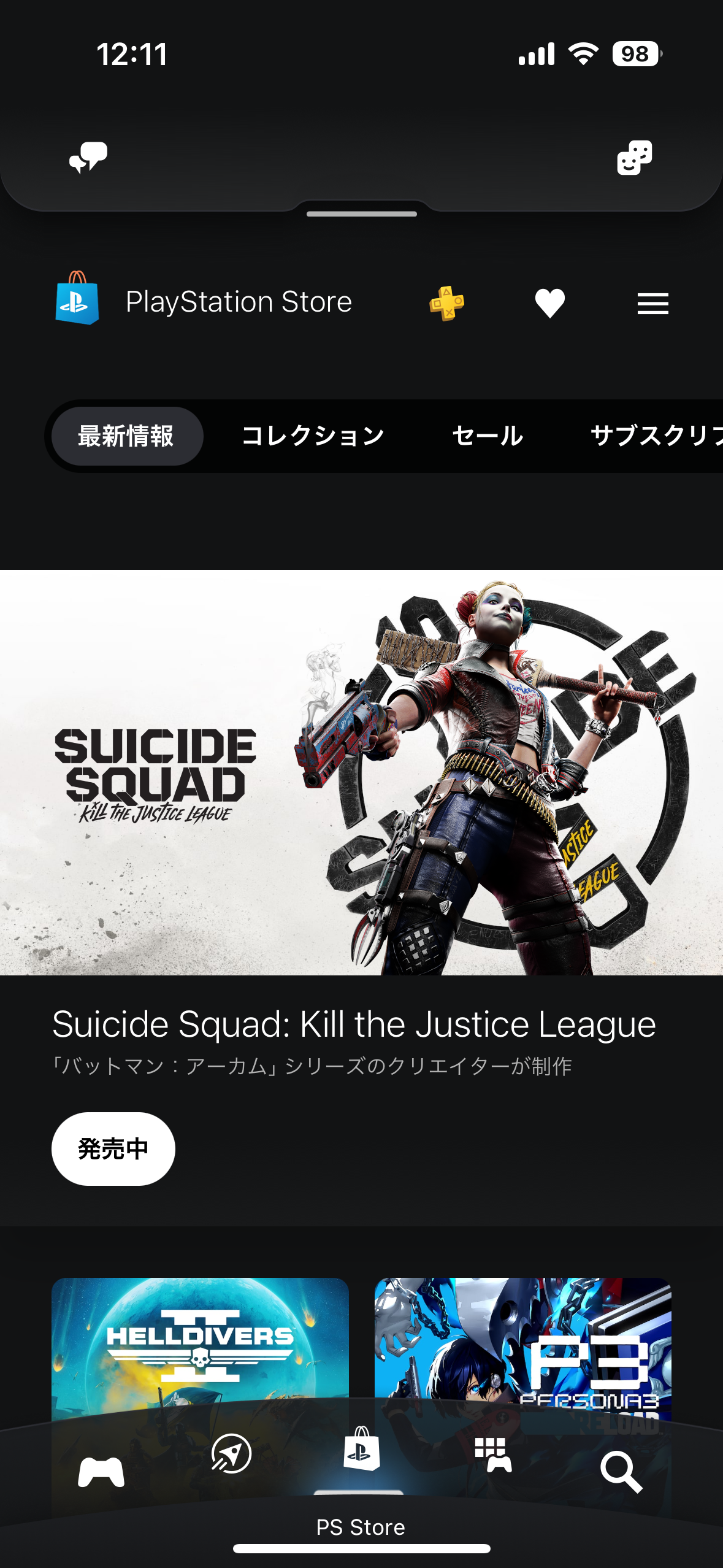Open the Search magnifier tab
This screenshot has width=723, height=1568.
621,1472
